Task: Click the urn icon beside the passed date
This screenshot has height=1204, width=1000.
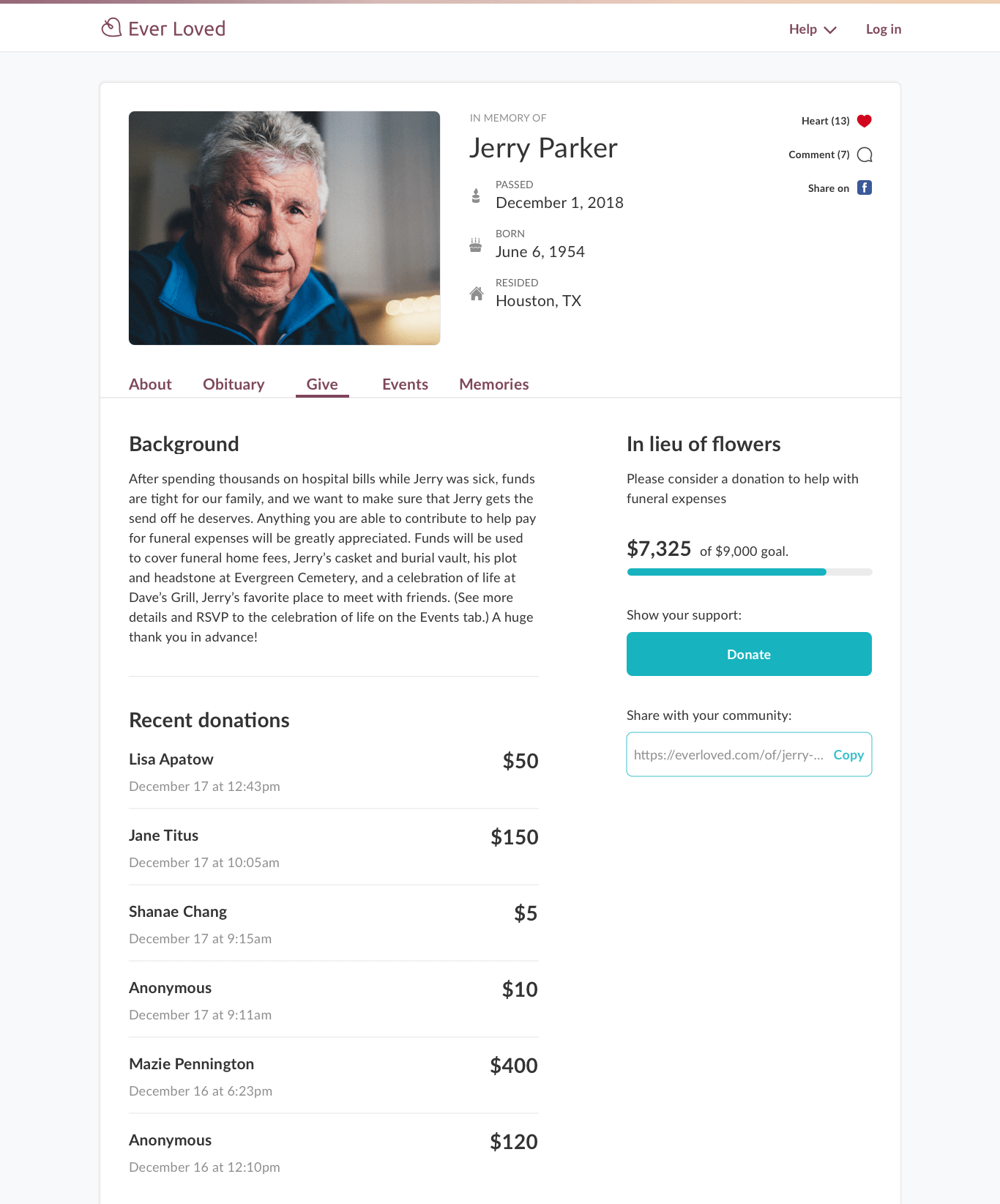Action: (477, 195)
